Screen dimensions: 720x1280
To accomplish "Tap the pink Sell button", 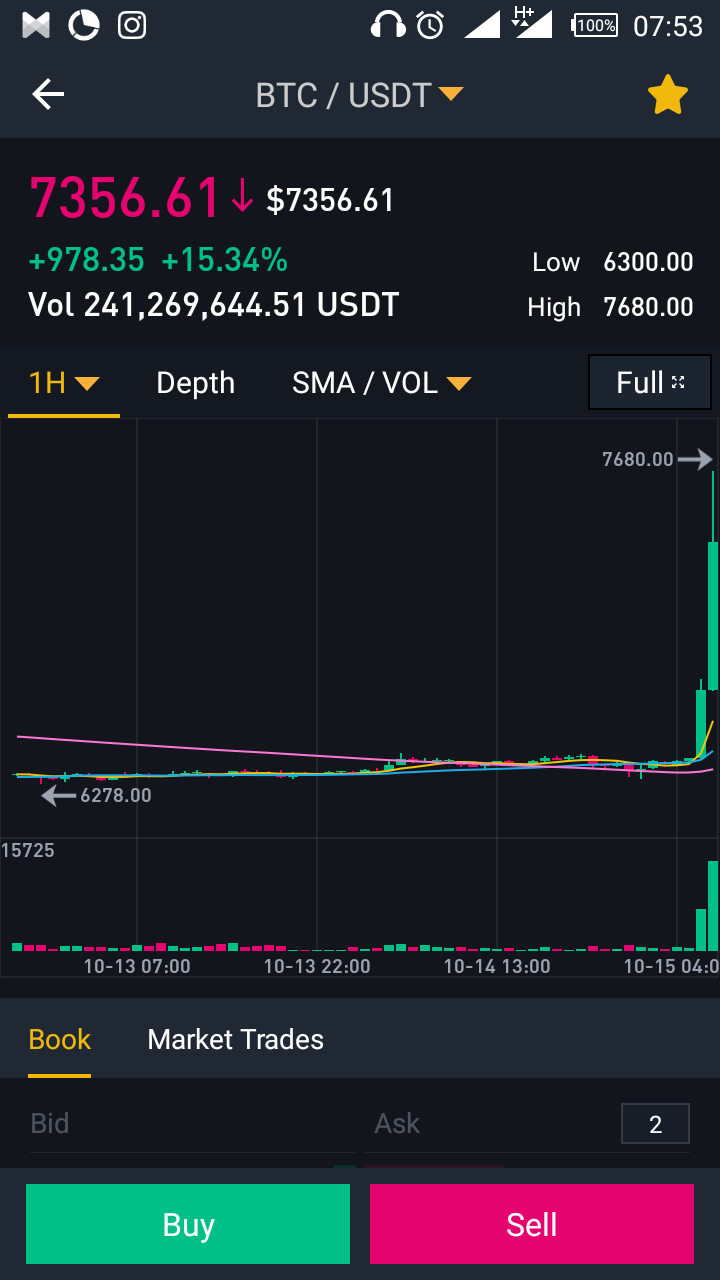I will coord(531,1224).
